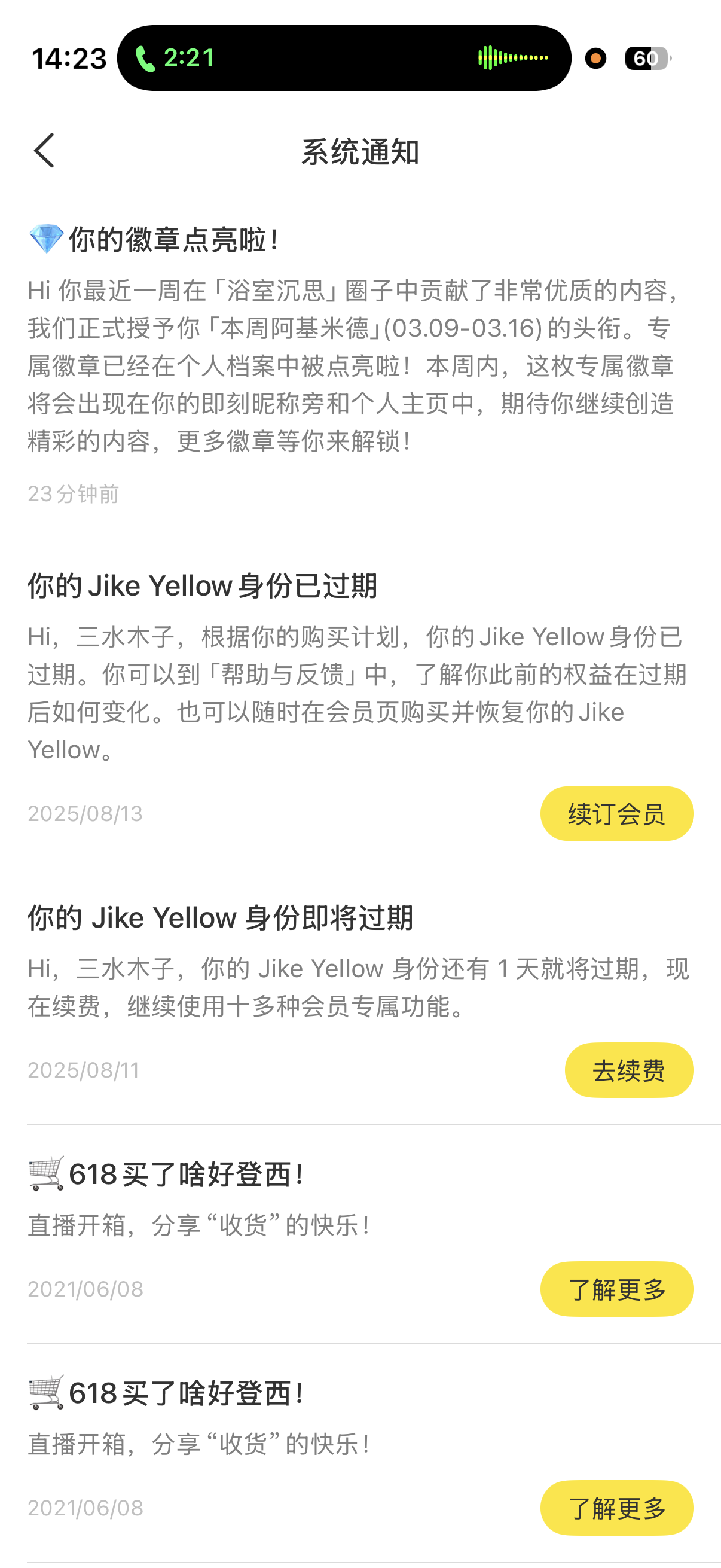Tap the 续订会员 button

[616, 813]
